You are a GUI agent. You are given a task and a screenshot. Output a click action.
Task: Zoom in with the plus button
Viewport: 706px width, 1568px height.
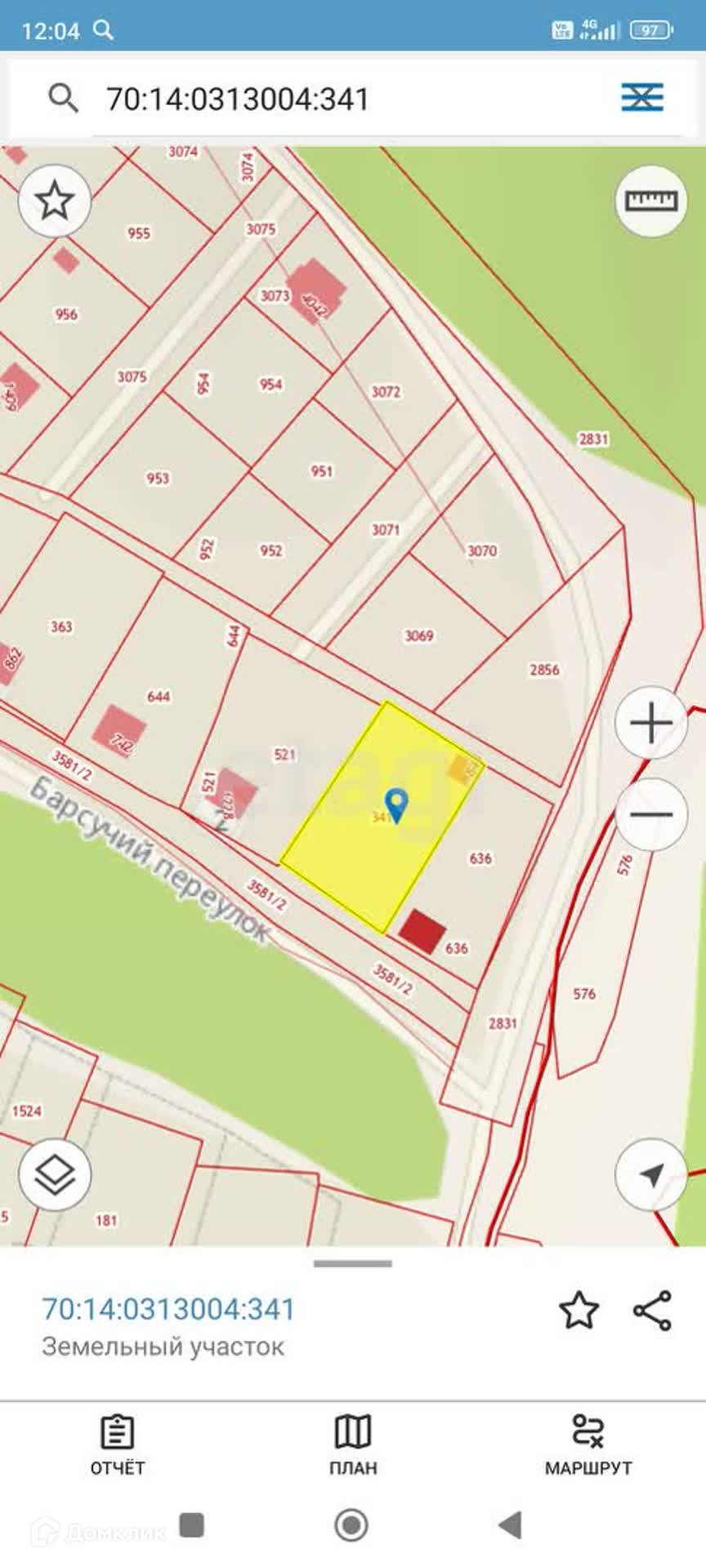(x=651, y=724)
